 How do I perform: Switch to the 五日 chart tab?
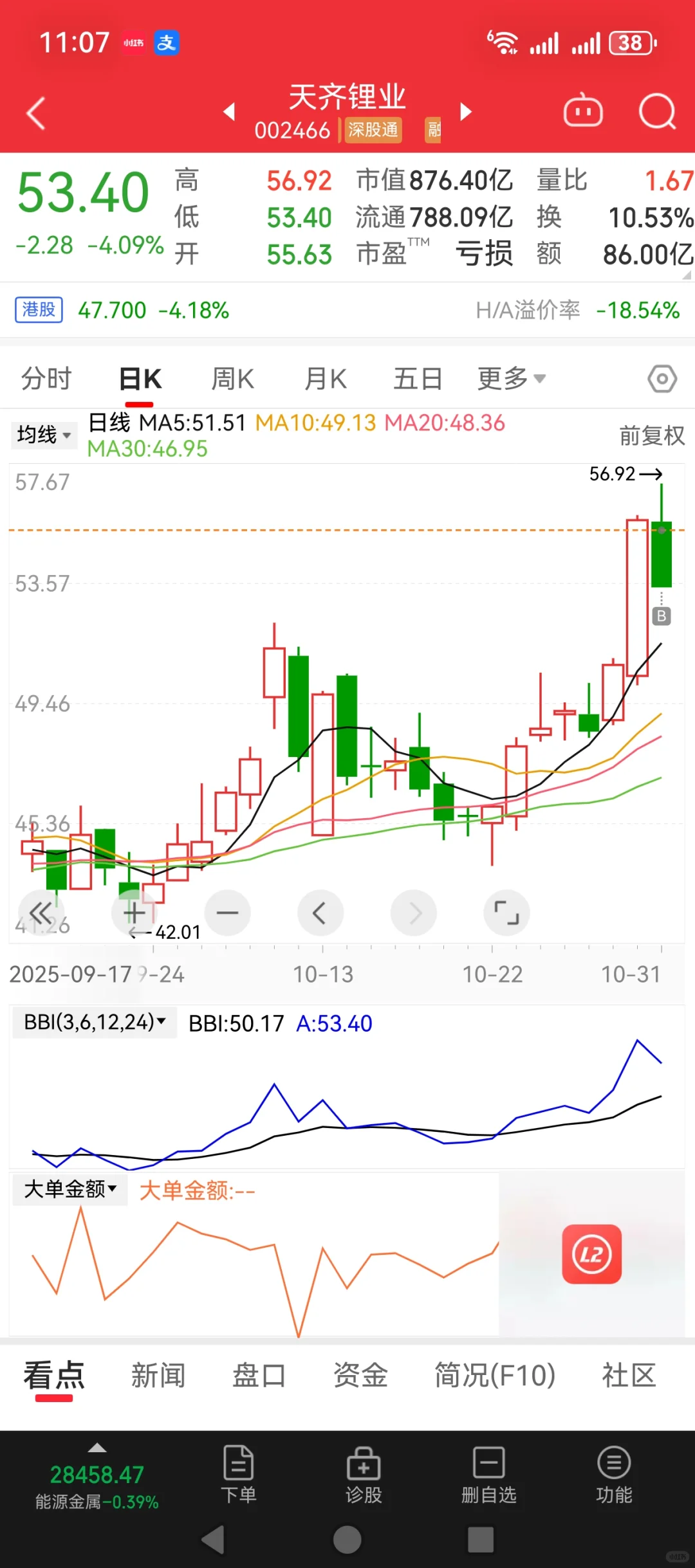coord(418,379)
